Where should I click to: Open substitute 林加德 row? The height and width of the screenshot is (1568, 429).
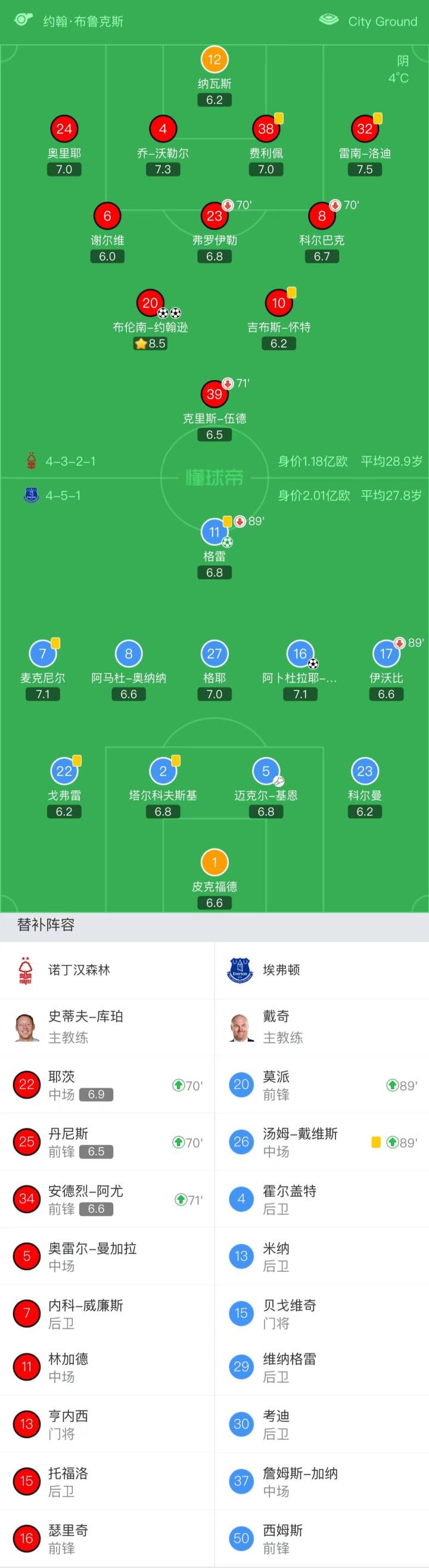point(107,1367)
